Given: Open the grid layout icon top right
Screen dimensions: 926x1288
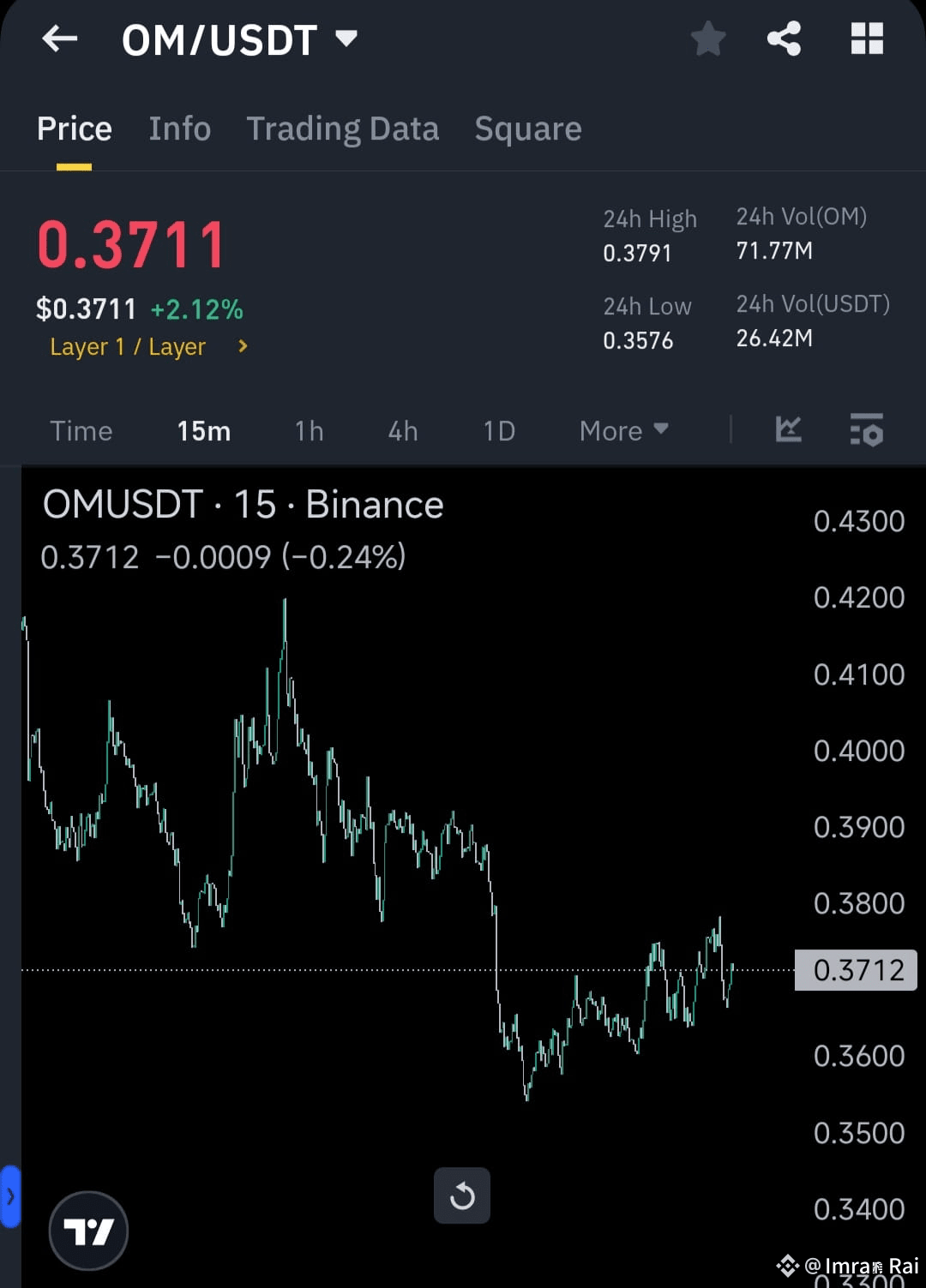Looking at the screenshot, I should [866, 39].
